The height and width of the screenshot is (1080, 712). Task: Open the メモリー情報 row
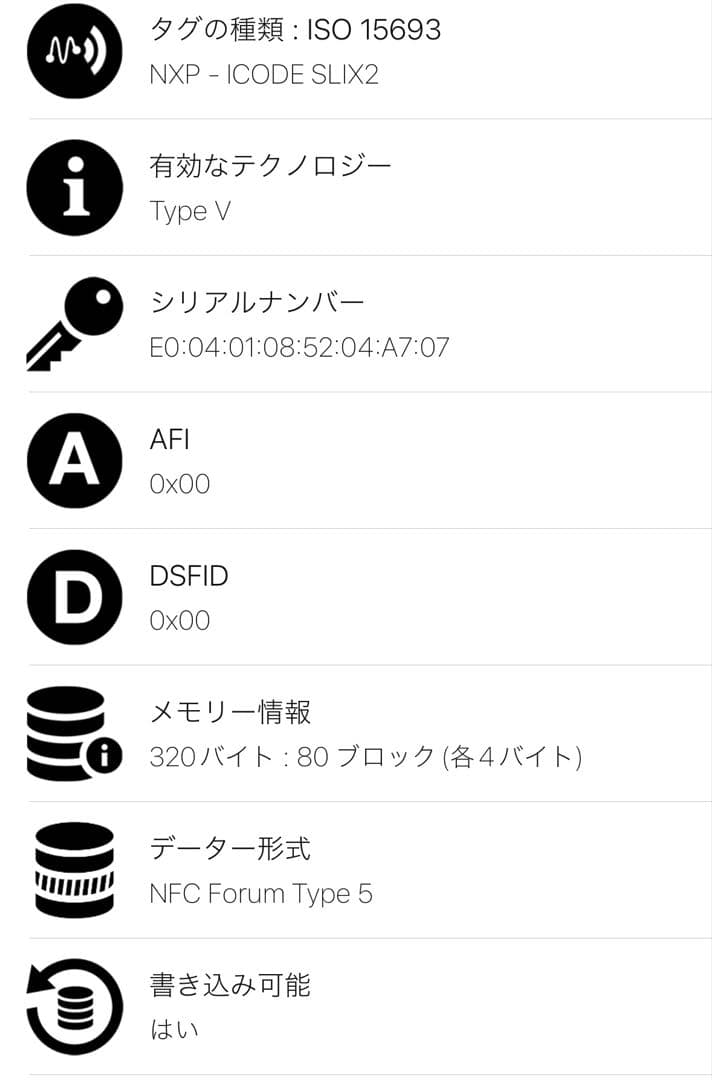pyautogui.click(x=356, y=733)
